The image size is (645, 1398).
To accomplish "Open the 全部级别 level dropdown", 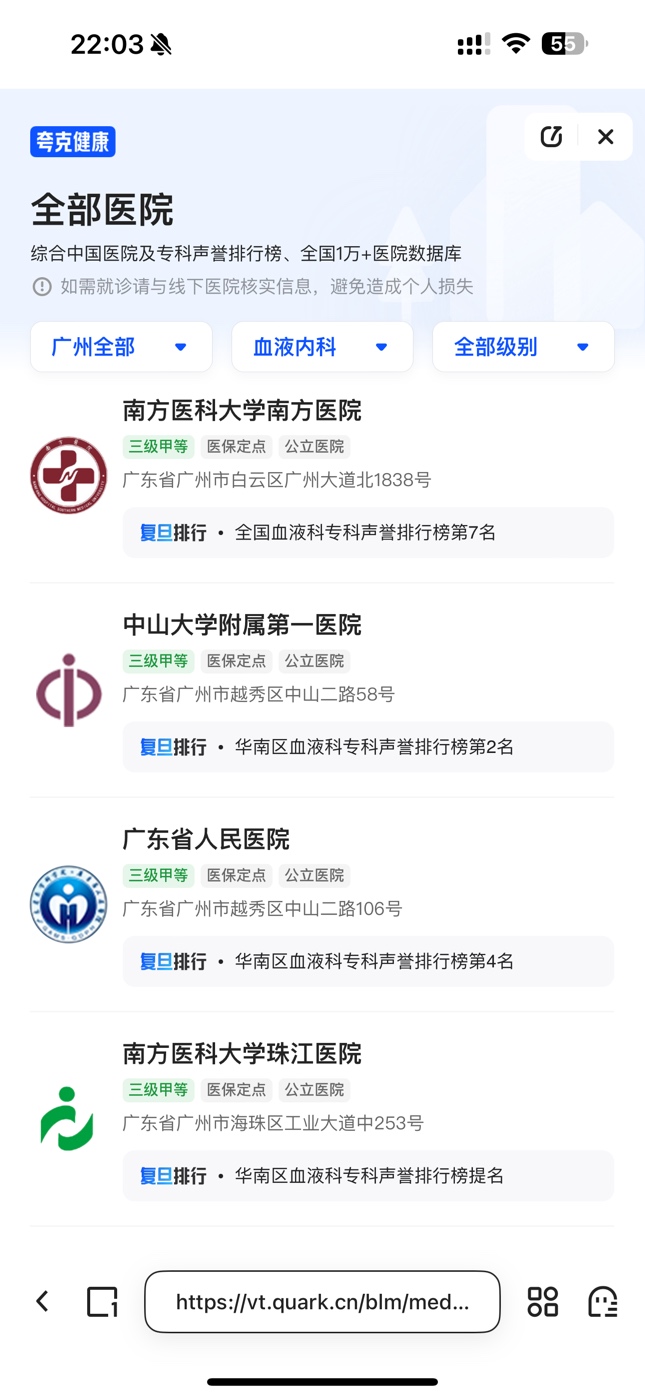I will click(x=523, y=347).
